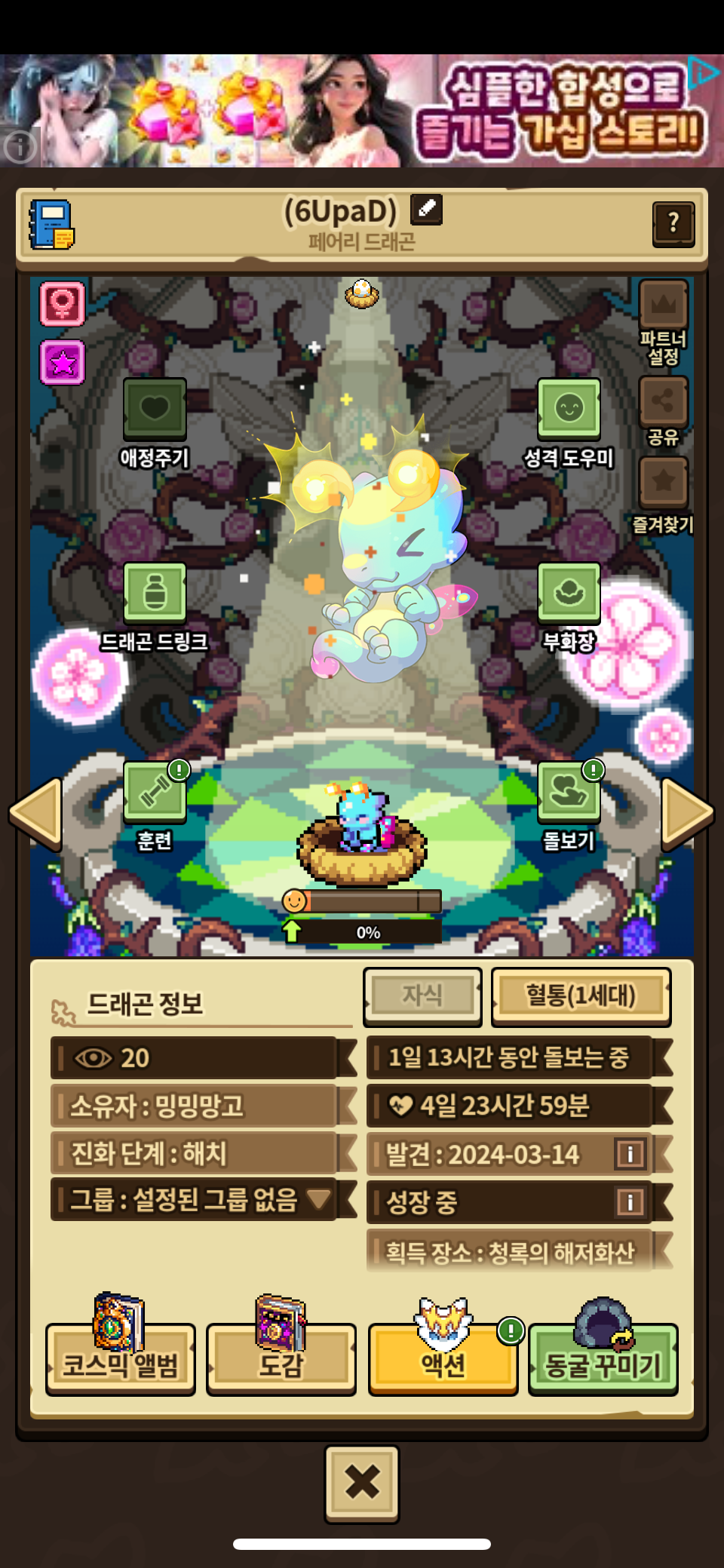Use 드래곤 드링크 bottle button

click(x=155, y=594)
